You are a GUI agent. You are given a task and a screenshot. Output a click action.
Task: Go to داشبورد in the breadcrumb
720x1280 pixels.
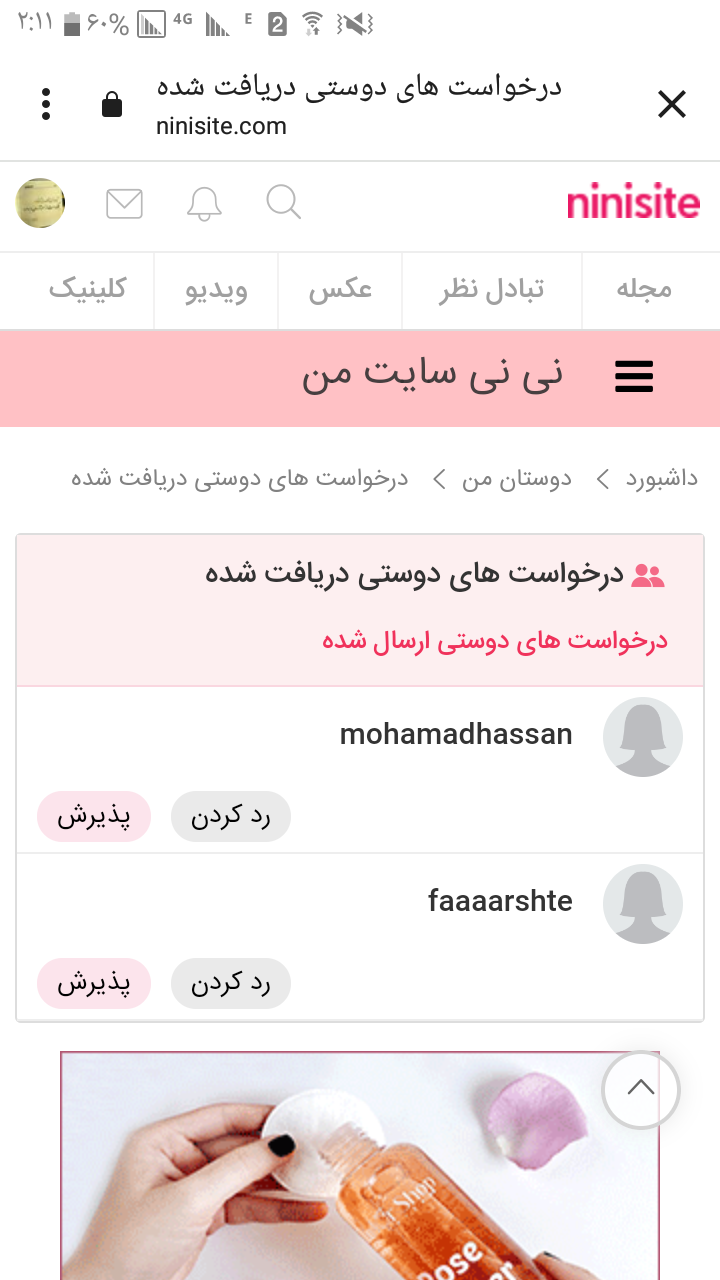pyautogui.click(x=662, y=479)
